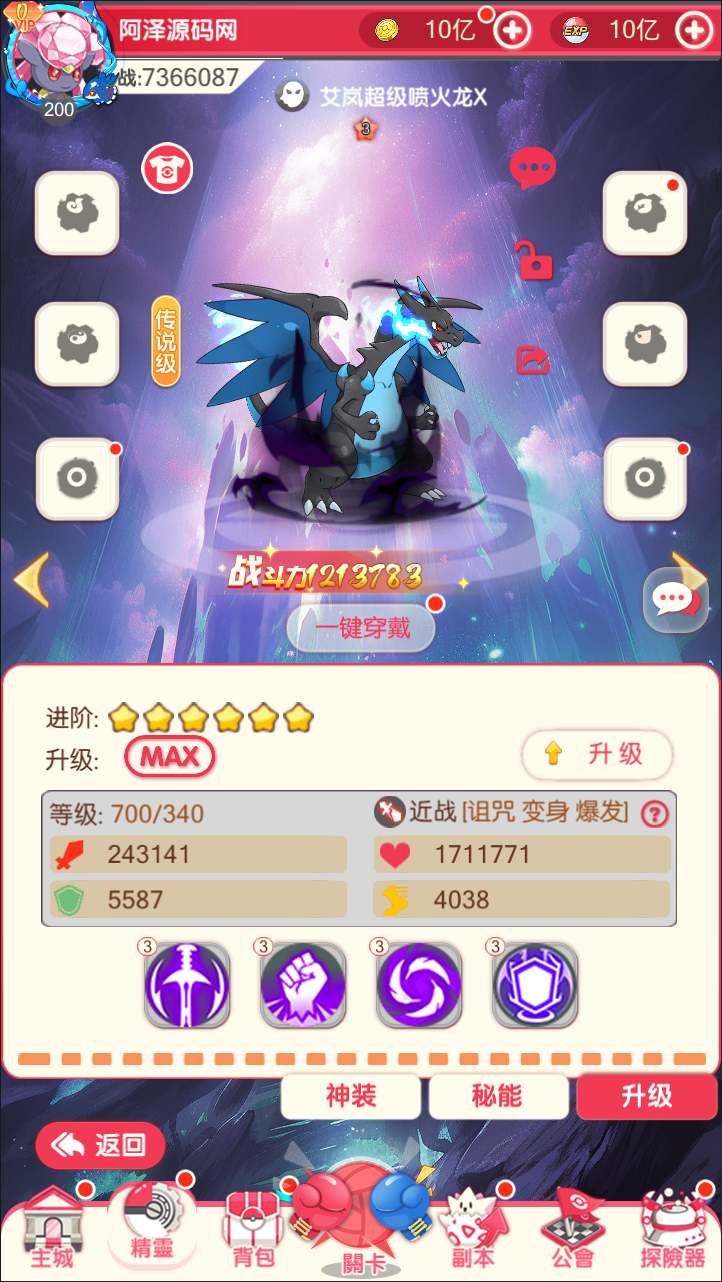Switch to the previous Pokémon with the left arrow
This screenshot has width=722, height=1282.
pos(32,579)
